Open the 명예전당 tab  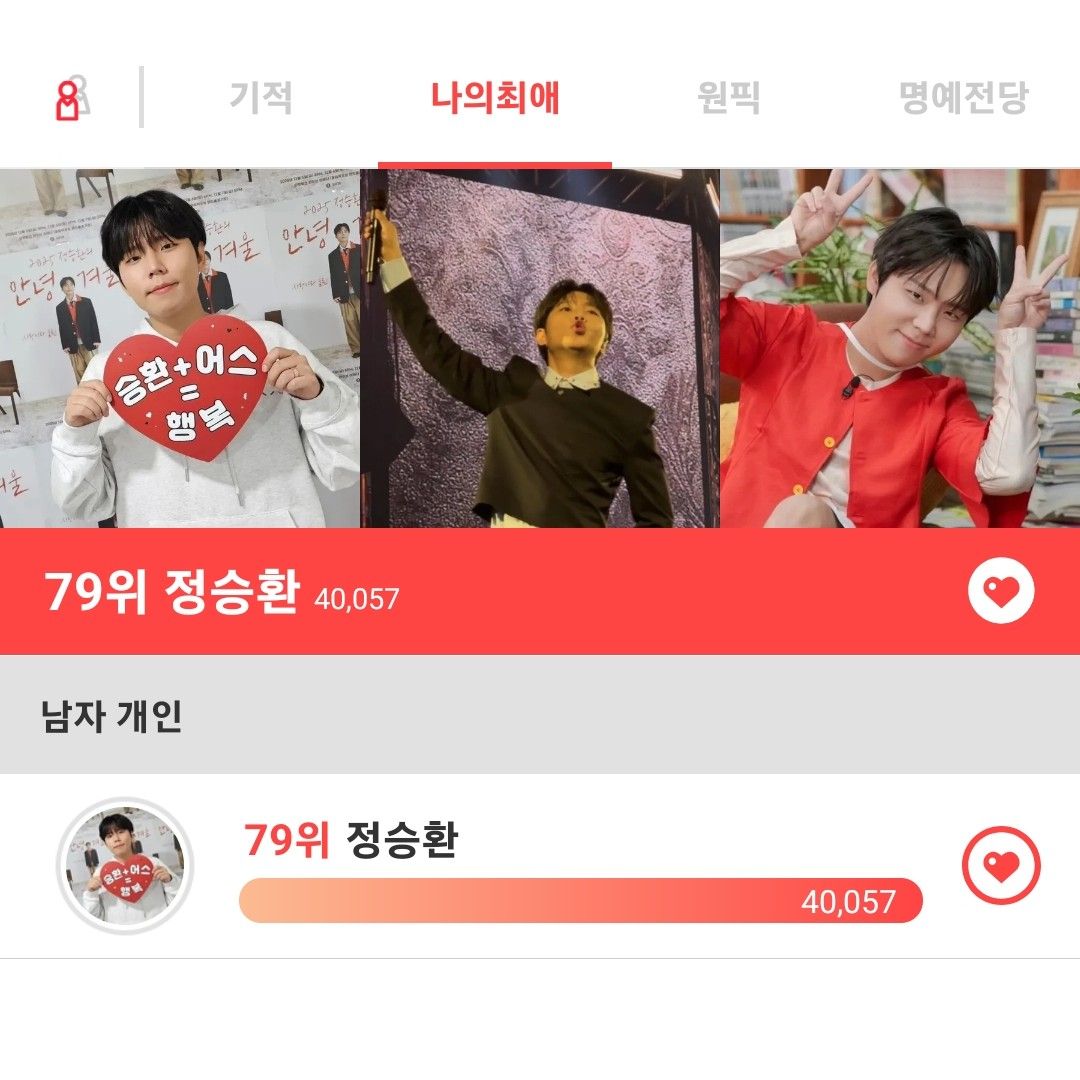(963, 98)
